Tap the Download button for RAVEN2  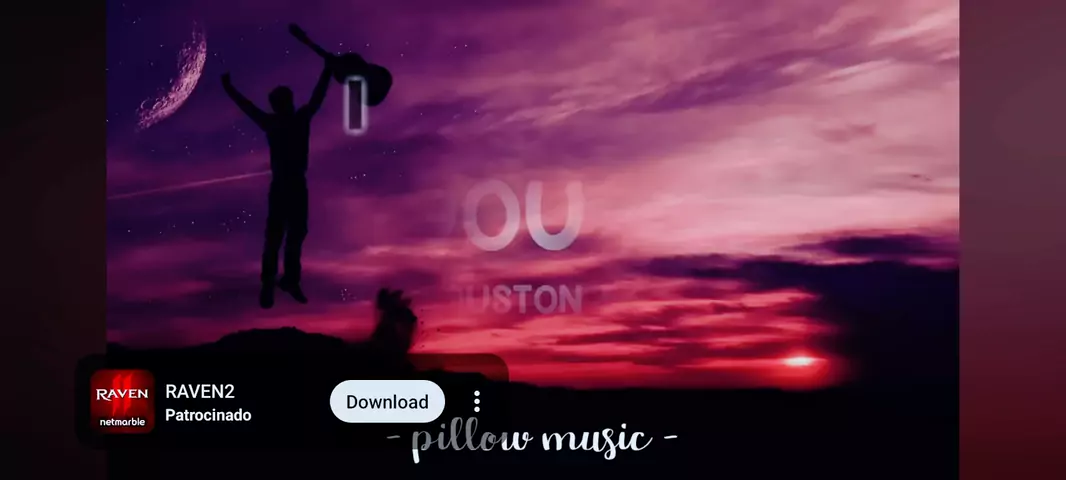coord(387,402)
